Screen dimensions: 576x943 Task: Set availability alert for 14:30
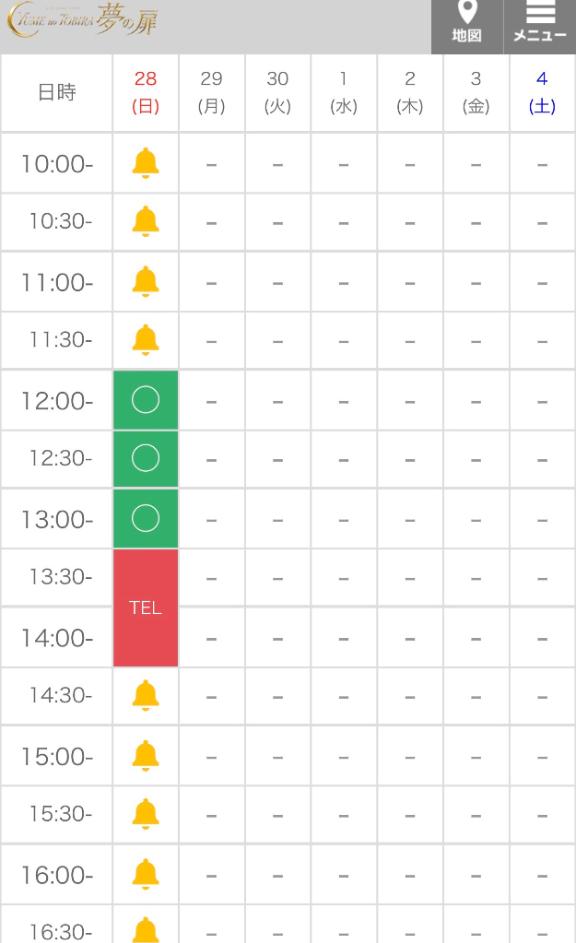(x=146, y=696)
